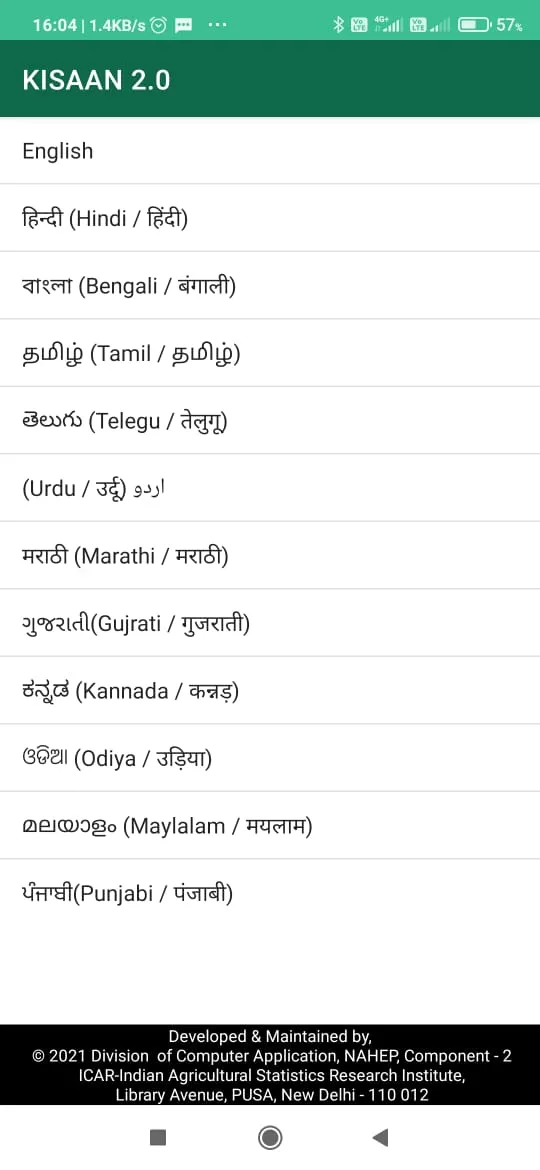Choose Gujrati from the list

pos(270,623)
